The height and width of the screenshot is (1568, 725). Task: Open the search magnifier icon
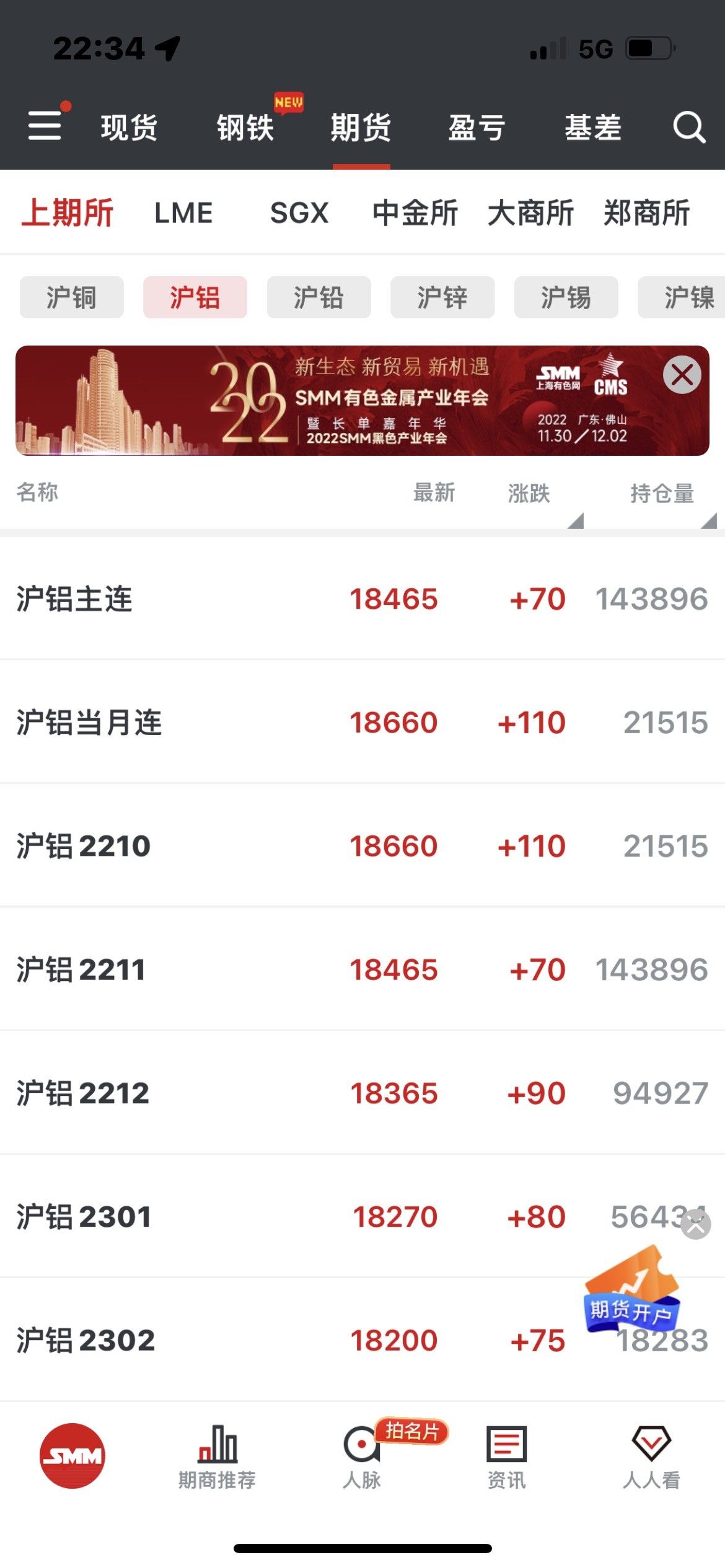(x=689, y=128)
